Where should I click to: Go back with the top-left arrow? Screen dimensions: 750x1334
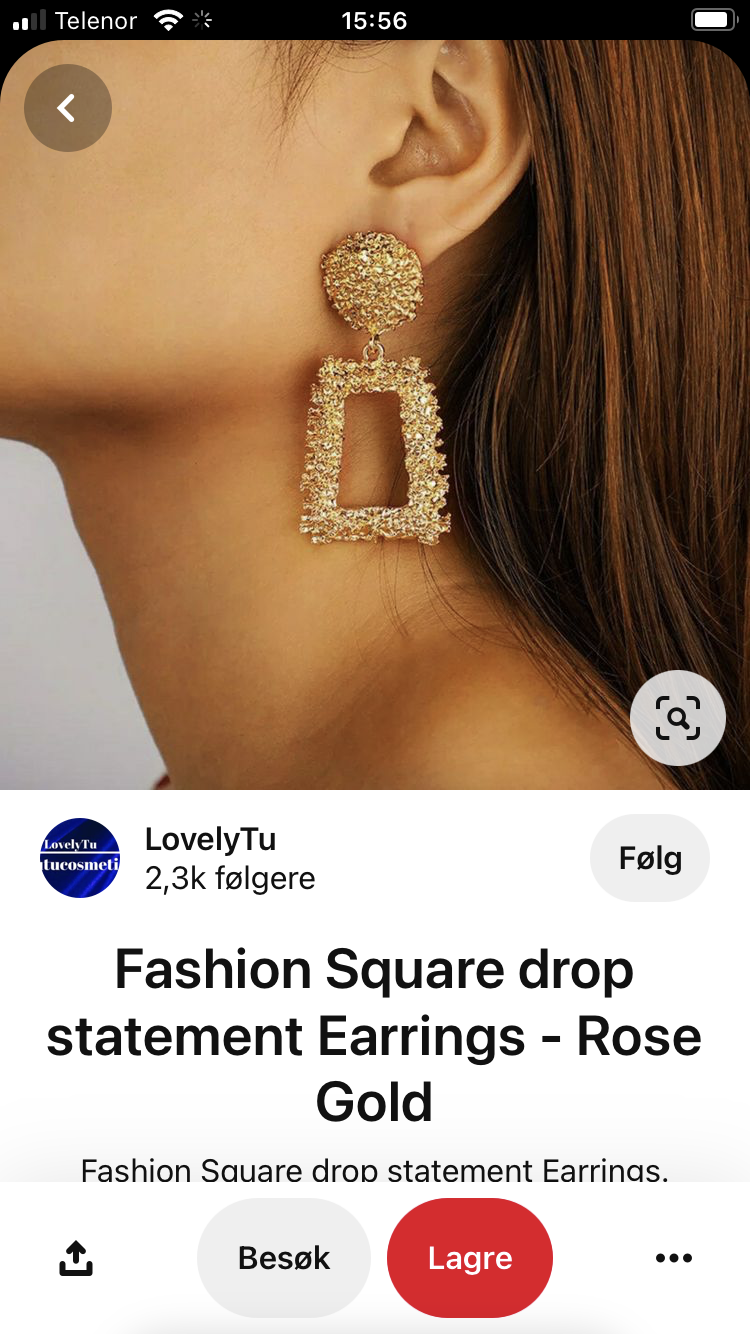click(67, 108)
